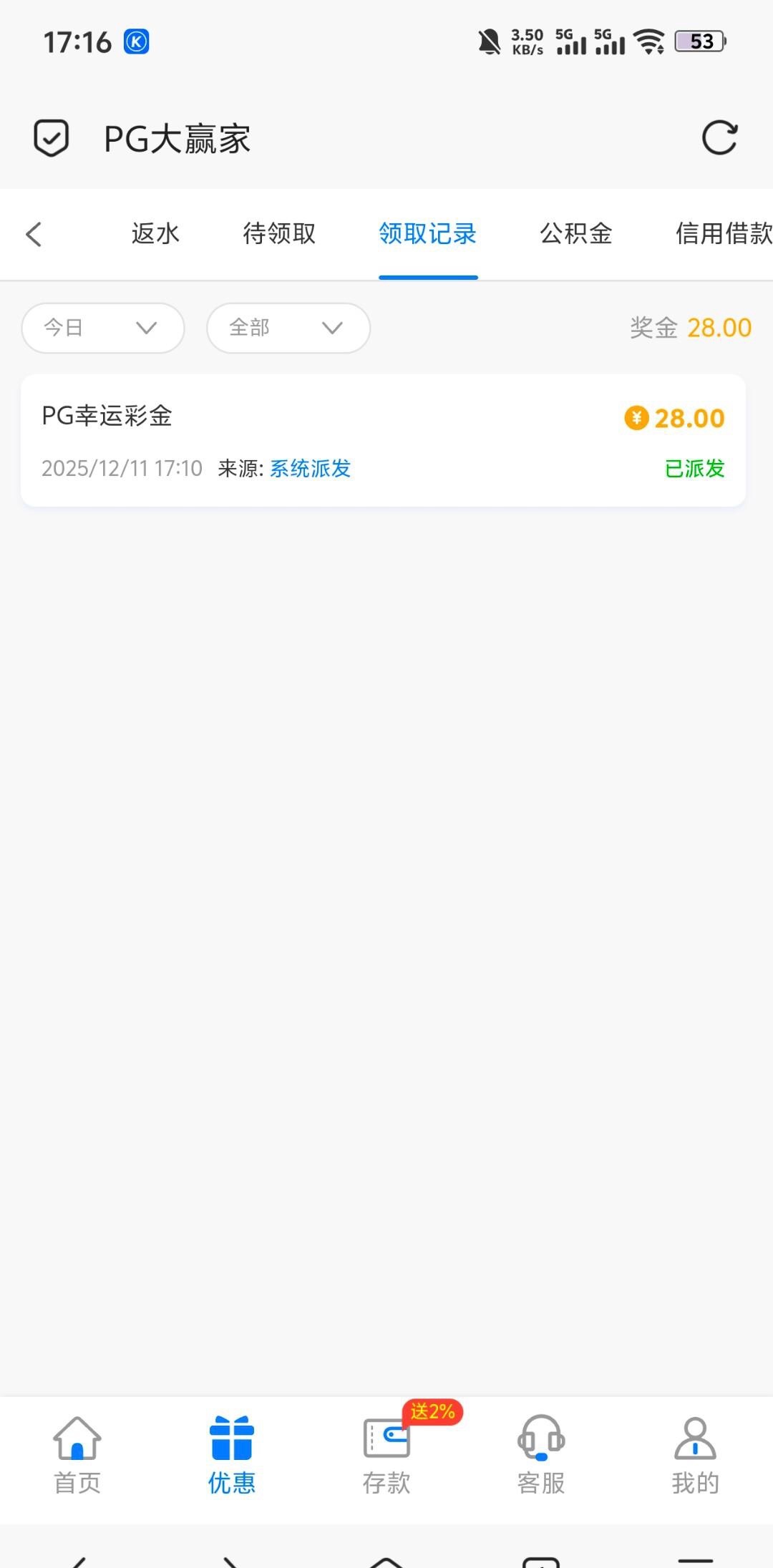This screenshot has height=1568, width=773.
Task: Contact support via the 客服 tab
Action: (541, 1456)
